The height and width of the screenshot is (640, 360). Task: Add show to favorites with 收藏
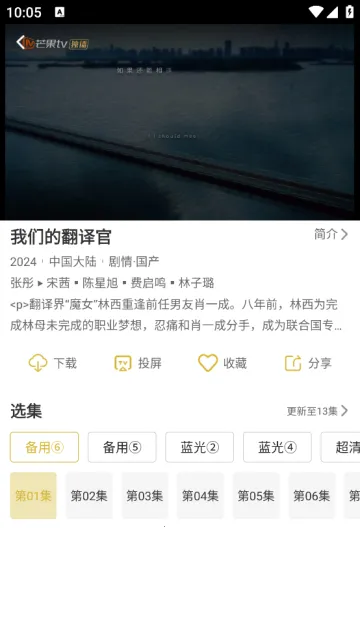coord(222,363)
